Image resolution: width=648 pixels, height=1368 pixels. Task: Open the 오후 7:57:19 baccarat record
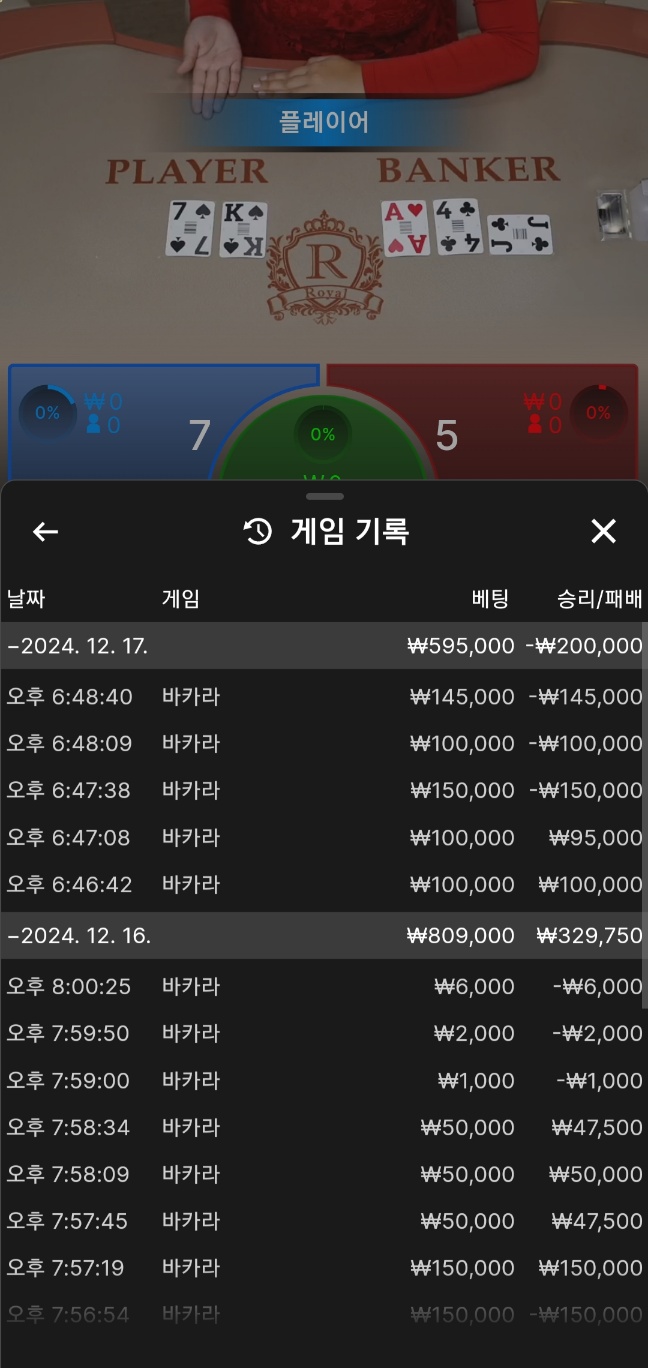[323, 1268]
